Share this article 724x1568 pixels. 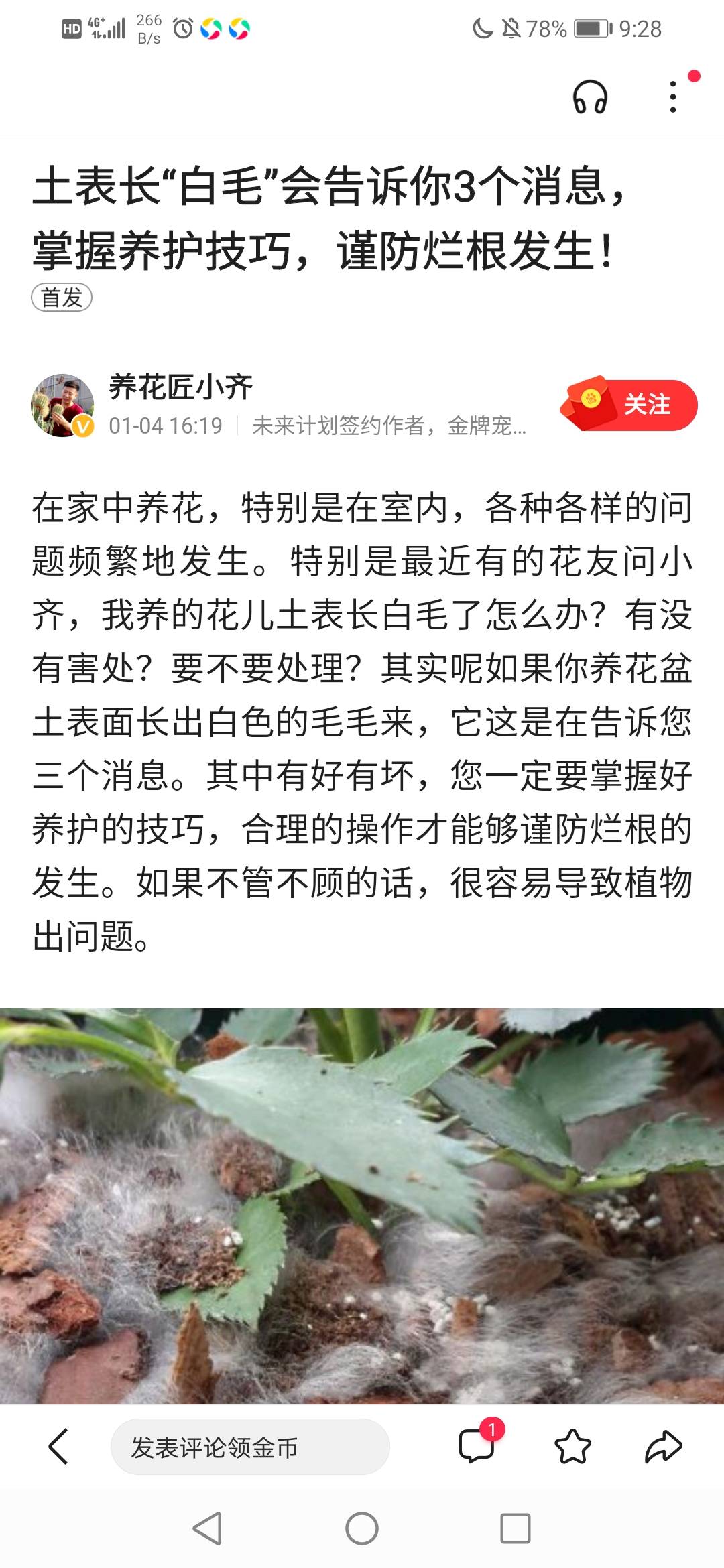[x=663, y=1447]
